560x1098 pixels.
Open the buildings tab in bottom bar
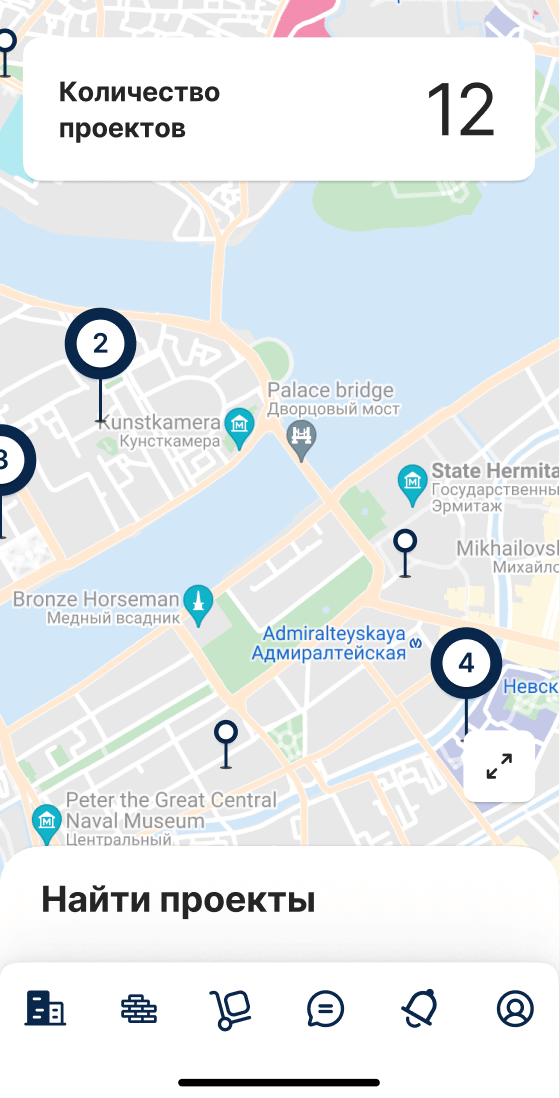[46, 1009]
